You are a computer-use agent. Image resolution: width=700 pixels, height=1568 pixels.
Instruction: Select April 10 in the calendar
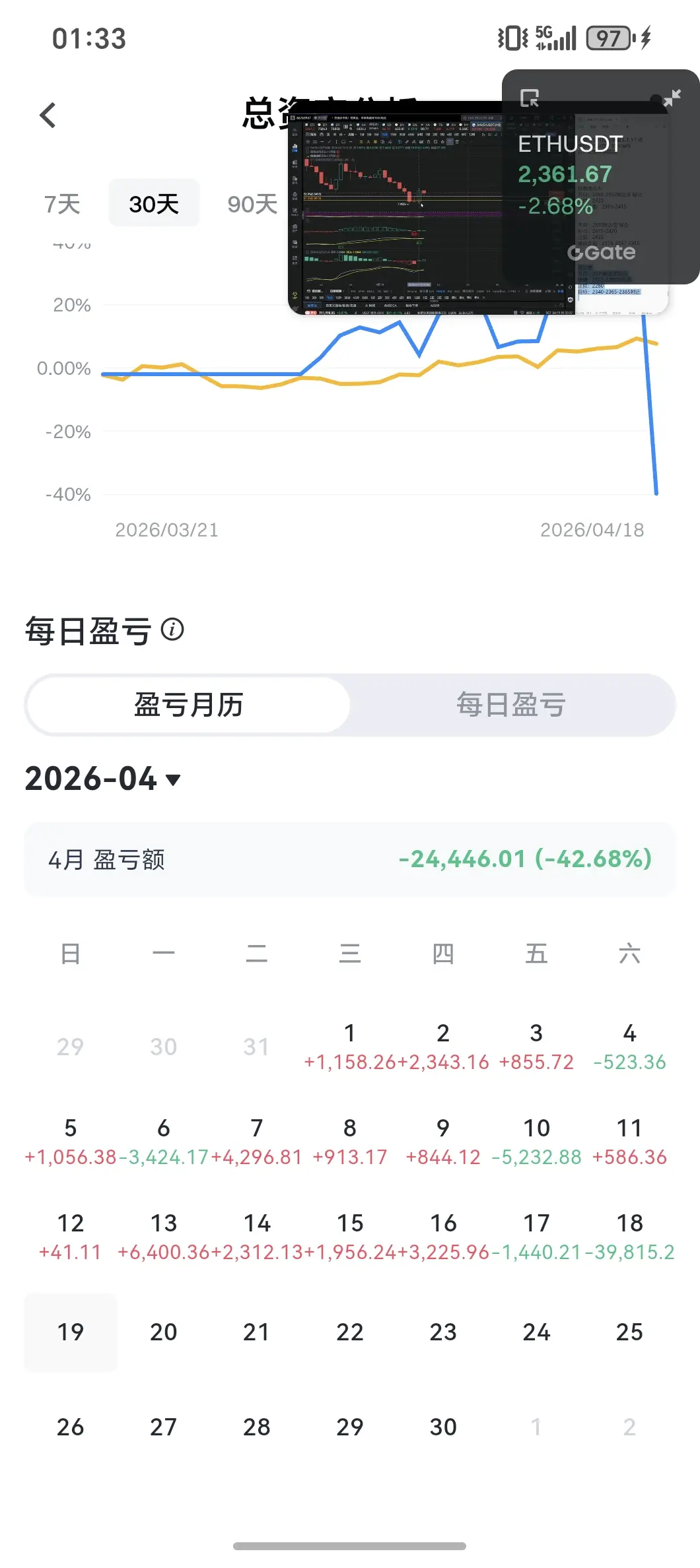click(x=536, y=1140)
